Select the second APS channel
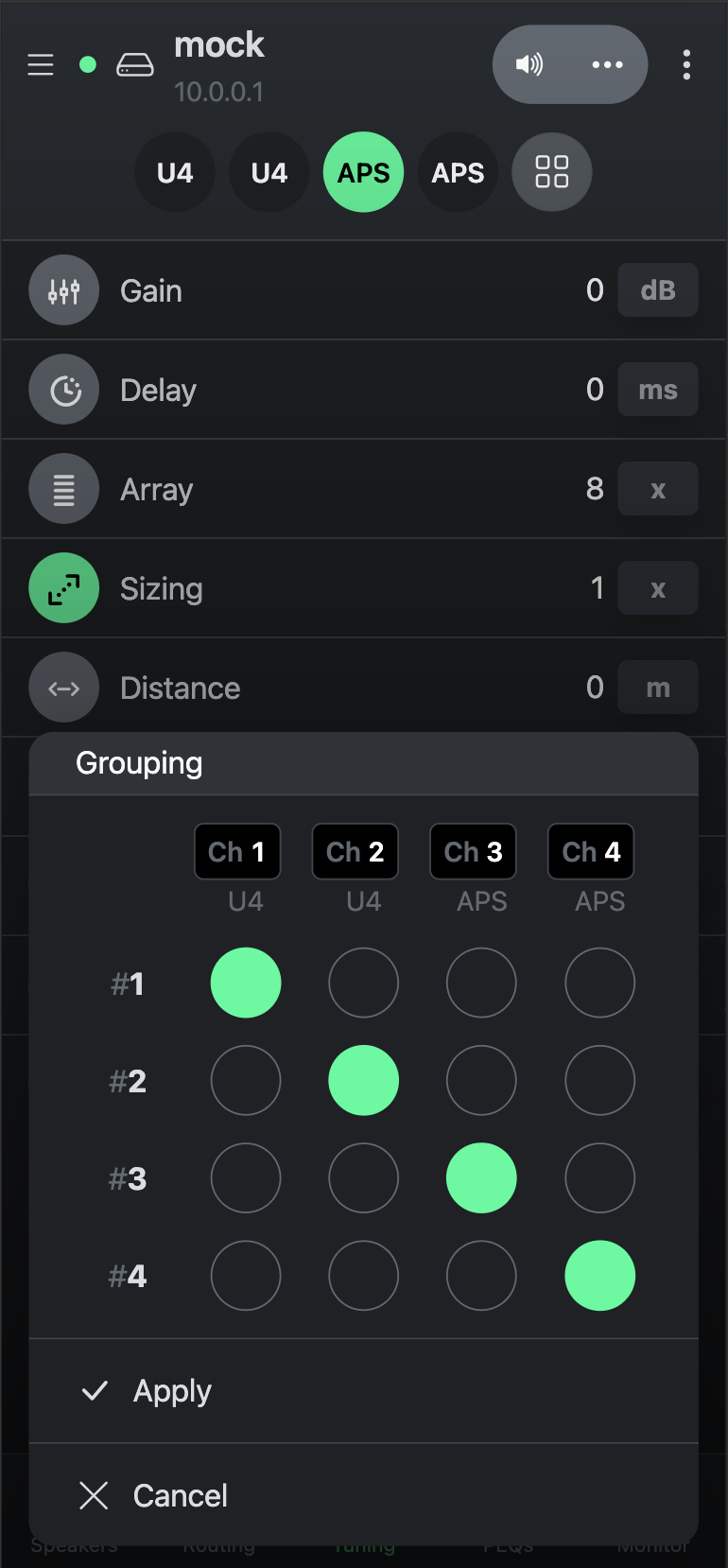This screenshot has width=728, height=1568. (458, 172)
